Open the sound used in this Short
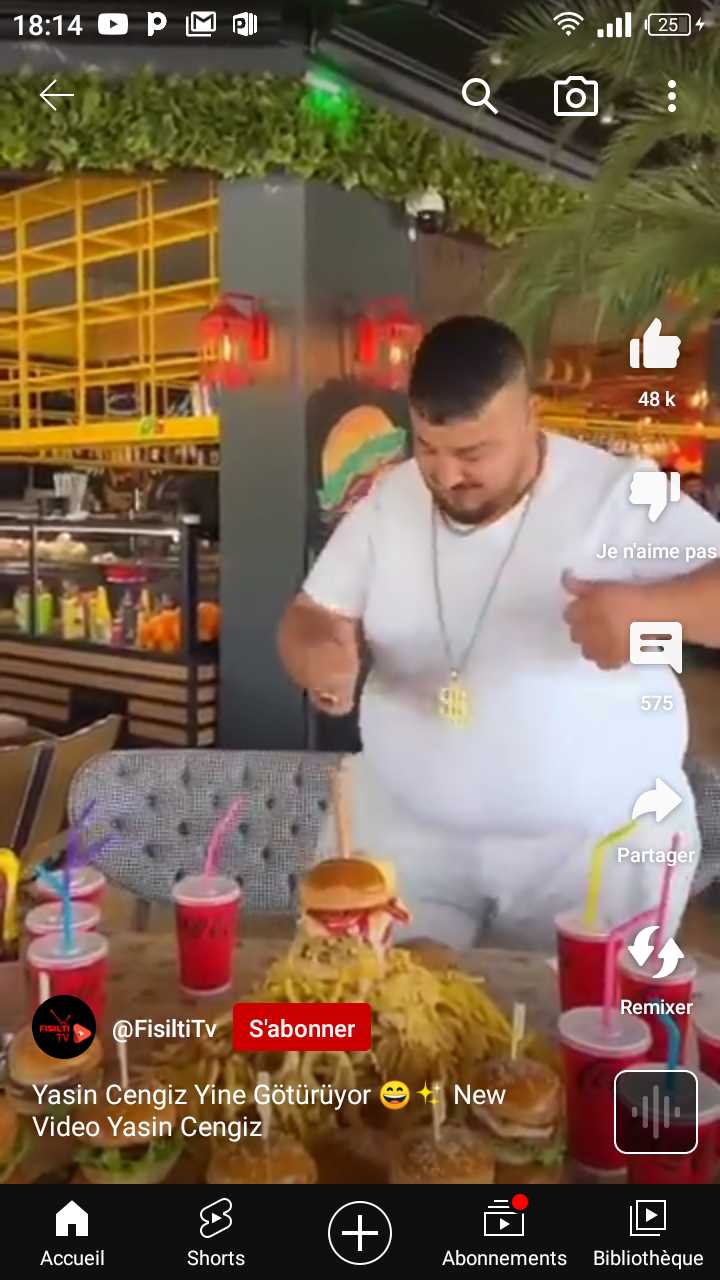The height and width of the screenshot is (1280, 720). (x=656, y=1111)
